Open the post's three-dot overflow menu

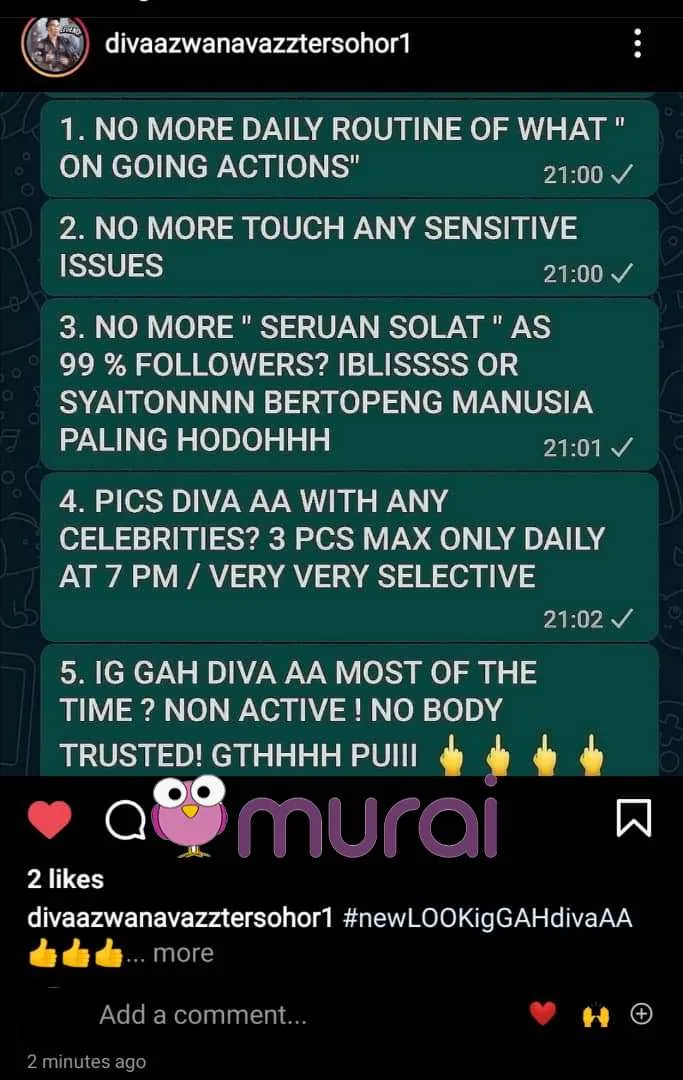tap(638, 45)
